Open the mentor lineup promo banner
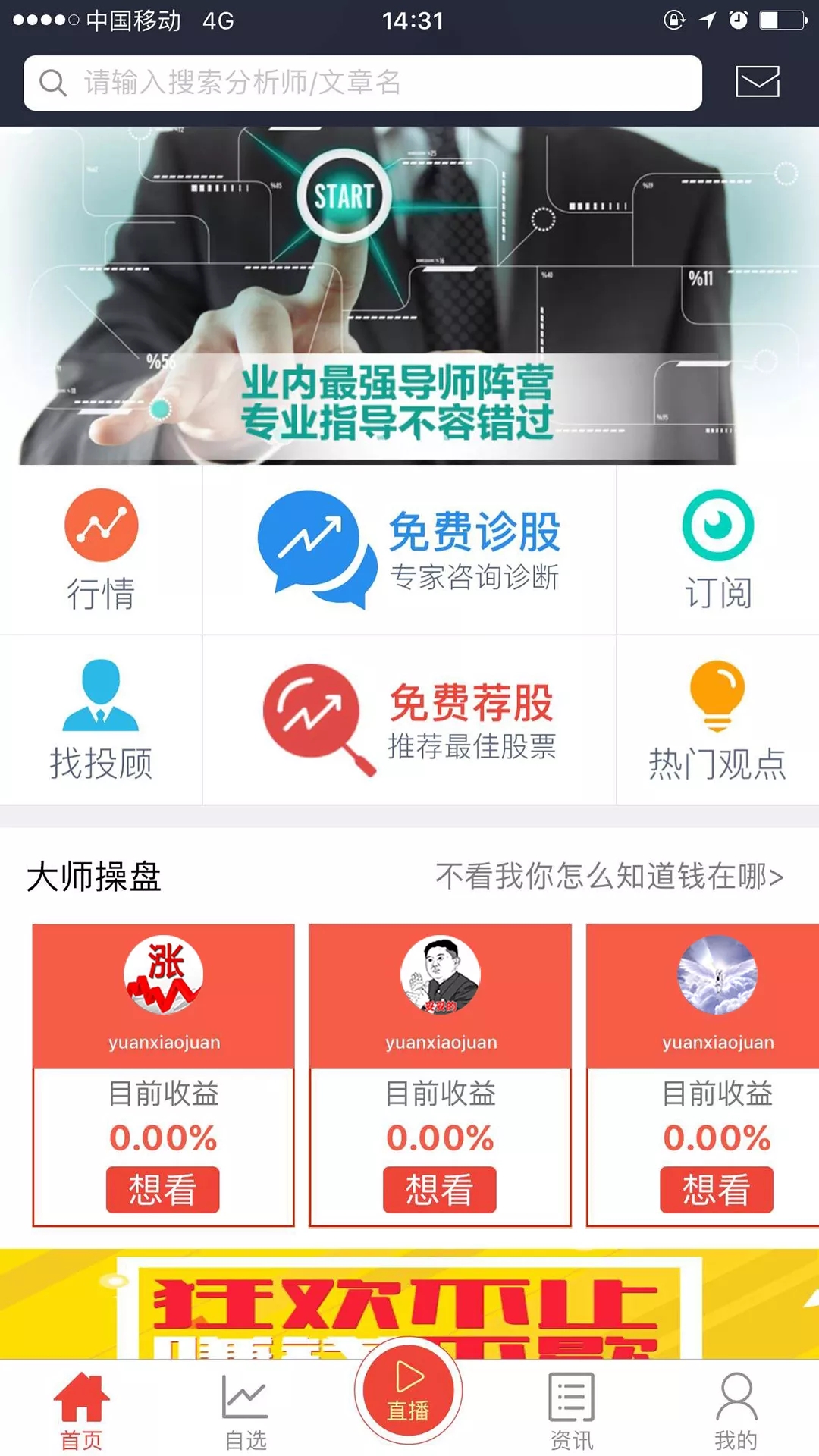 [409, 296]
